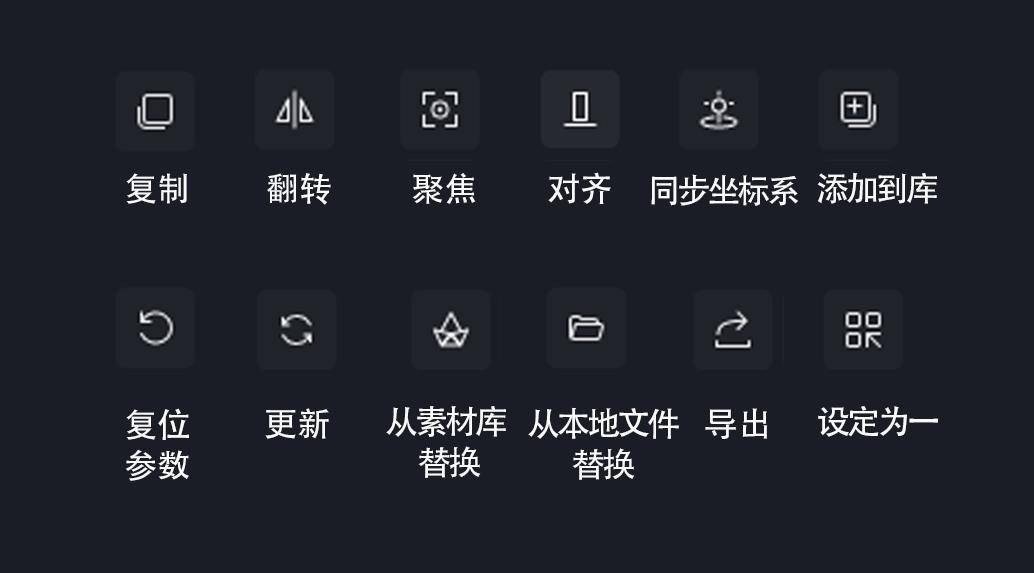Choose 同步坐标系 to sync coordinates
This screenshot has height=573, width=1034.
click(719, 110)
